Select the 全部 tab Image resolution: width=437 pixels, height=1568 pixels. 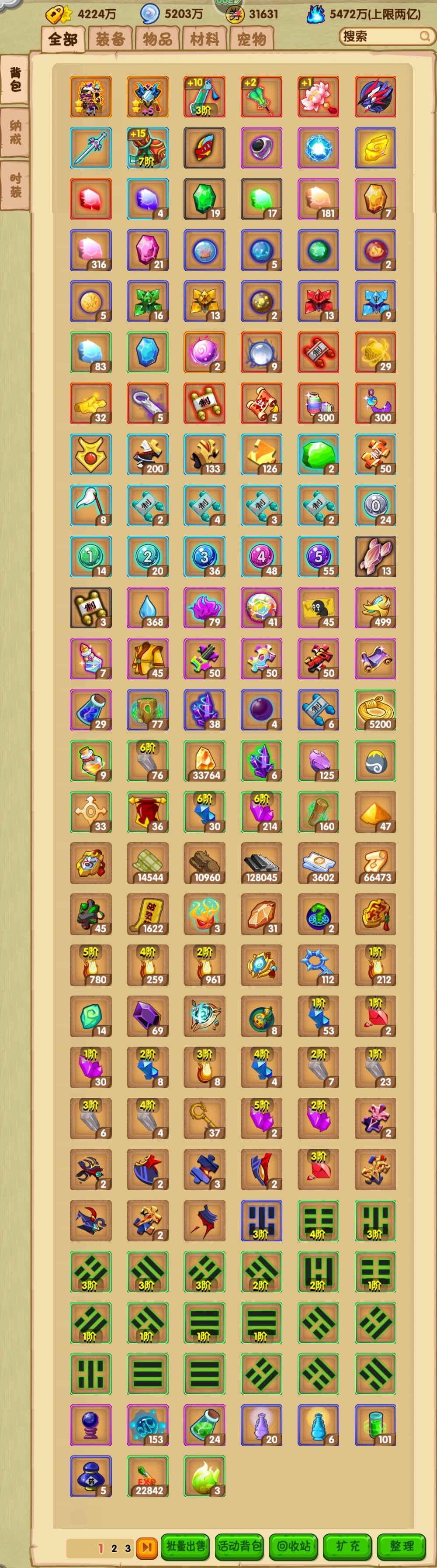[x=63, y=40]
